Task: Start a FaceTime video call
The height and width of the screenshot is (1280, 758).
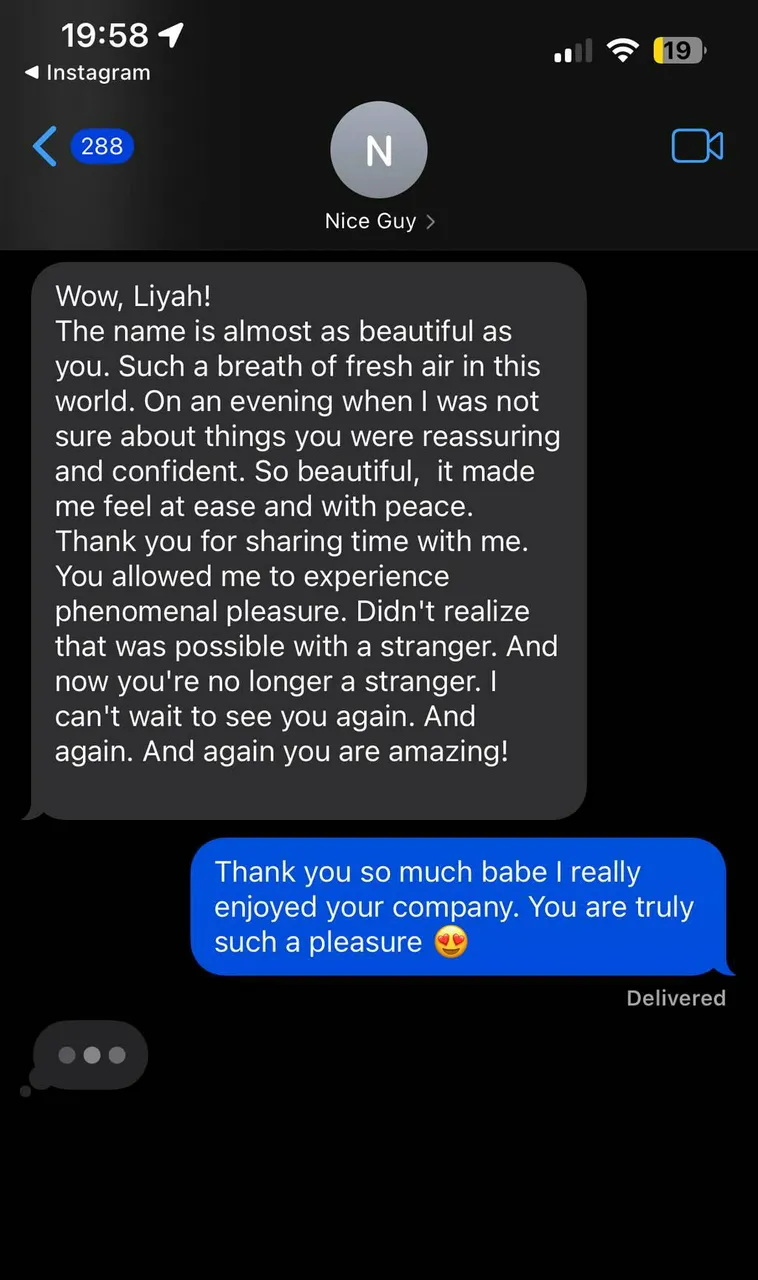Action: (696, 146)
